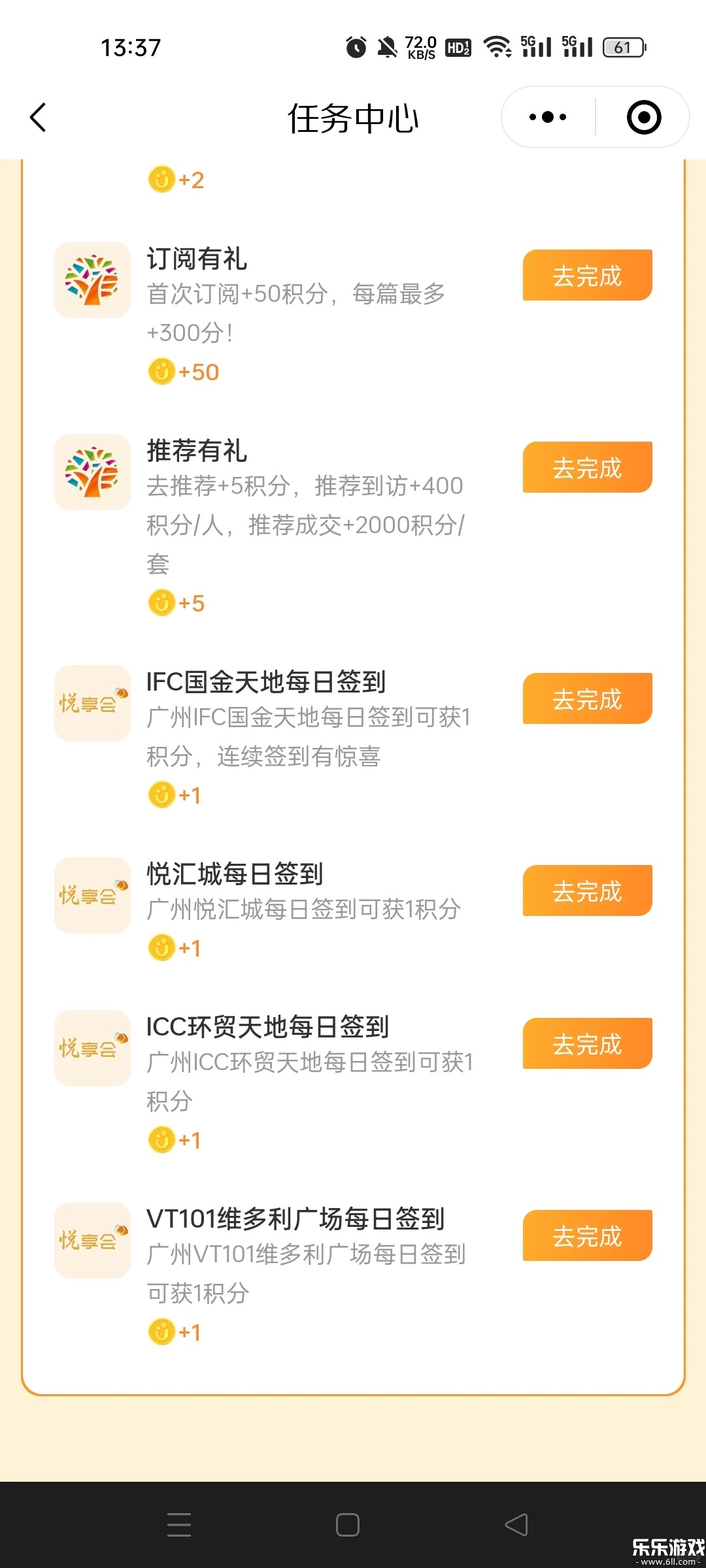Close the mini program with the circle icon
The width and height of the screenshot is (706, 1568).
point(643,118)
